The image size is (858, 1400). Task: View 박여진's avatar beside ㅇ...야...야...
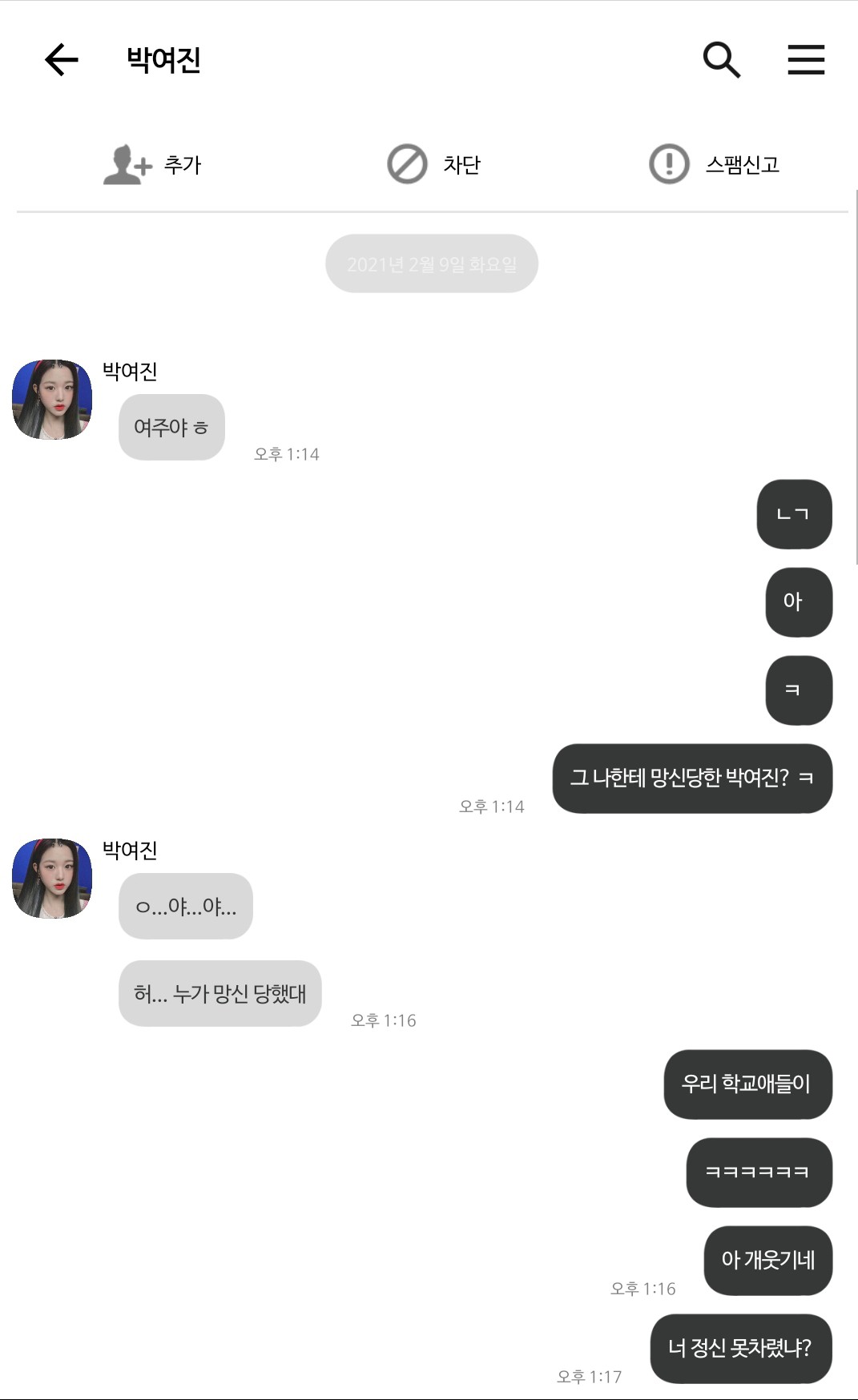(52, 879)
